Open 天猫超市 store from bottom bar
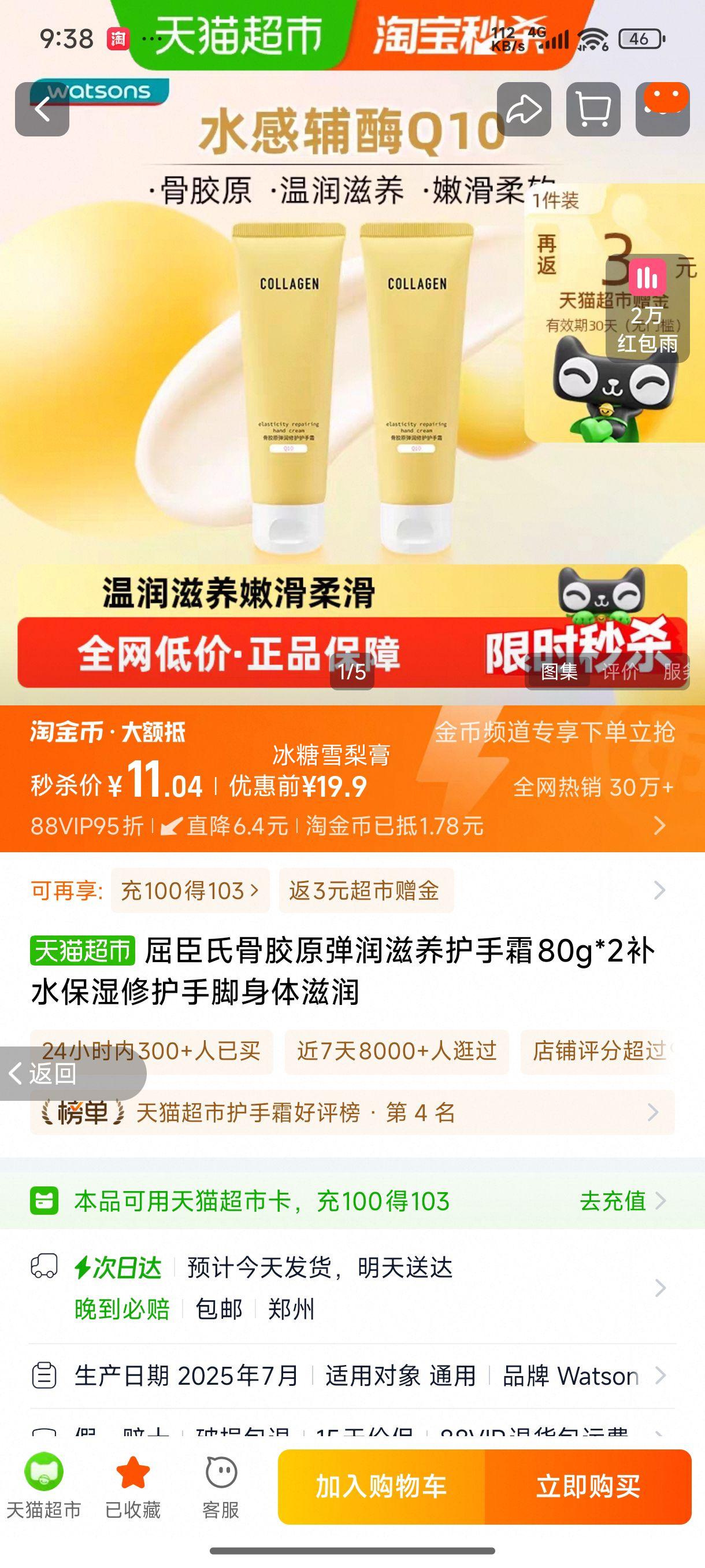705x1568 pixels. (x=44, y=1486)
